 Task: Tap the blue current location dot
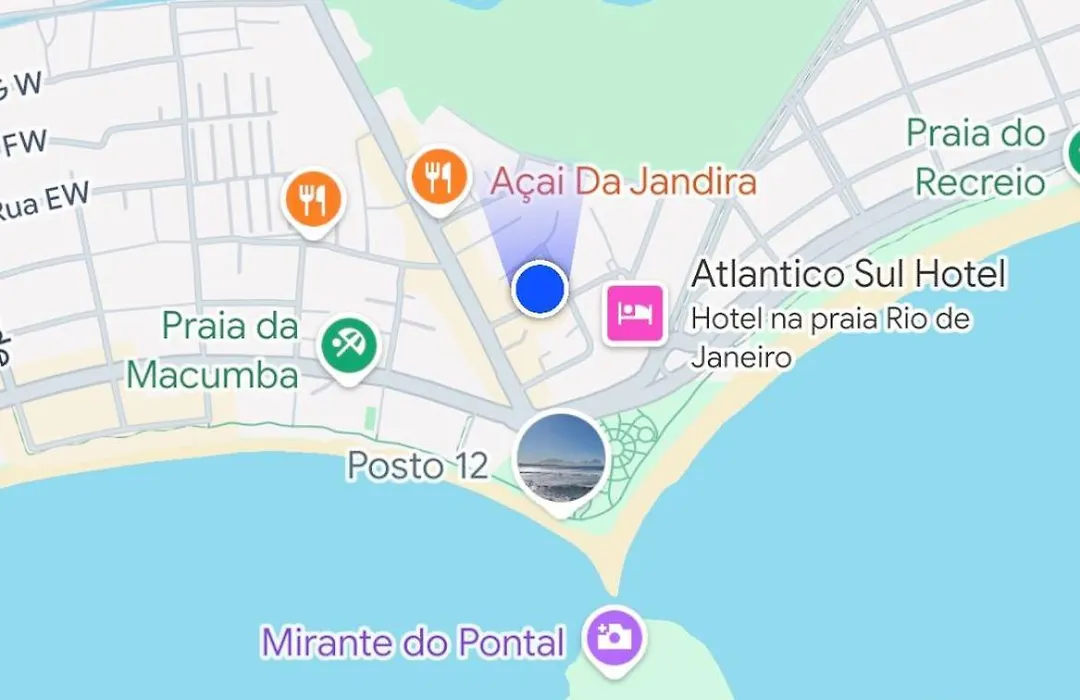[x=540, y=288]
